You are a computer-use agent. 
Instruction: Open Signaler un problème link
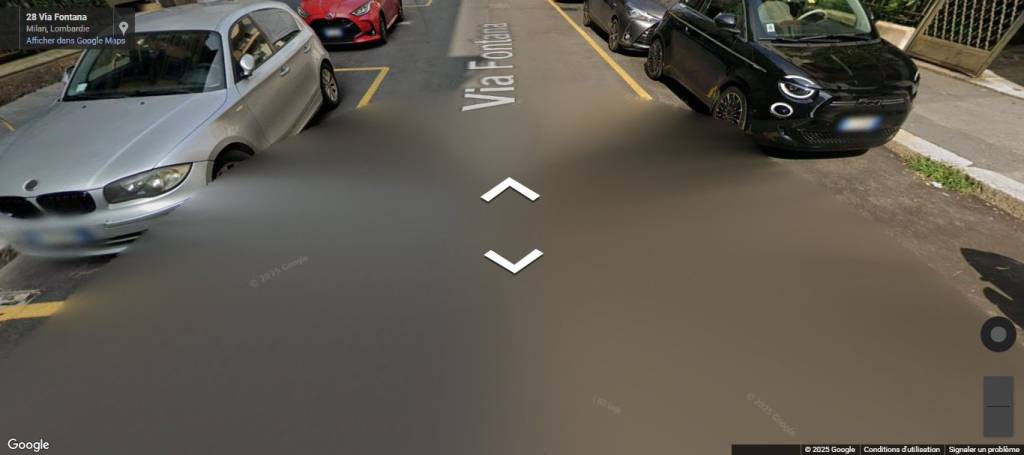click(984, 450)
